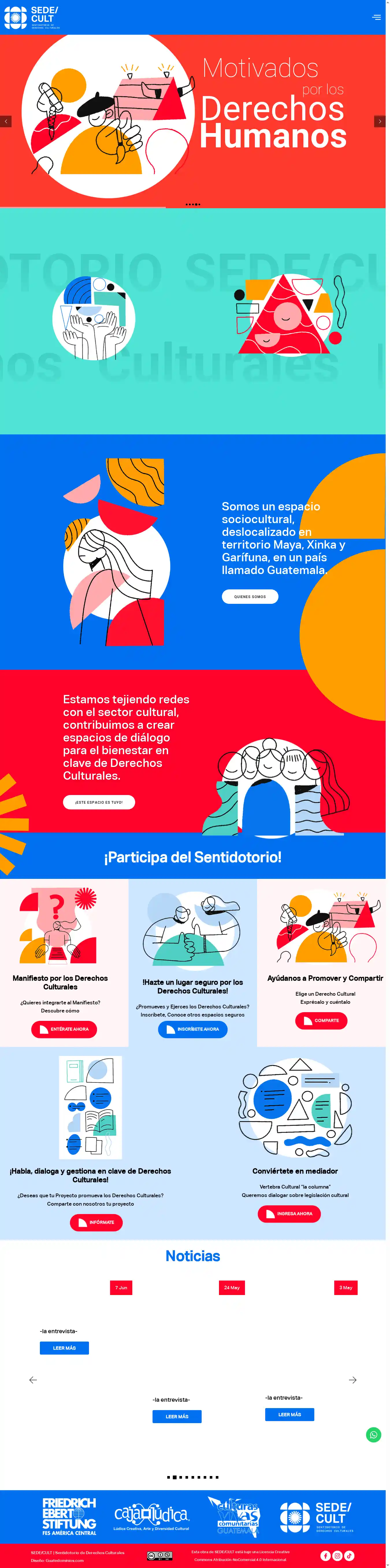Open the TikTok profile
The height and width of the screenshot is (1568, 390).
pos(349,1555)
